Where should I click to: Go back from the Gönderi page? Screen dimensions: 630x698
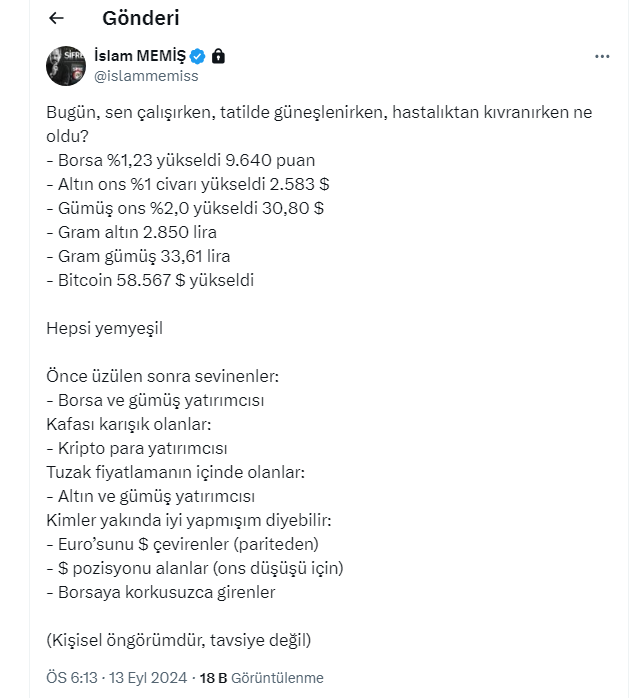pos(56,18)
